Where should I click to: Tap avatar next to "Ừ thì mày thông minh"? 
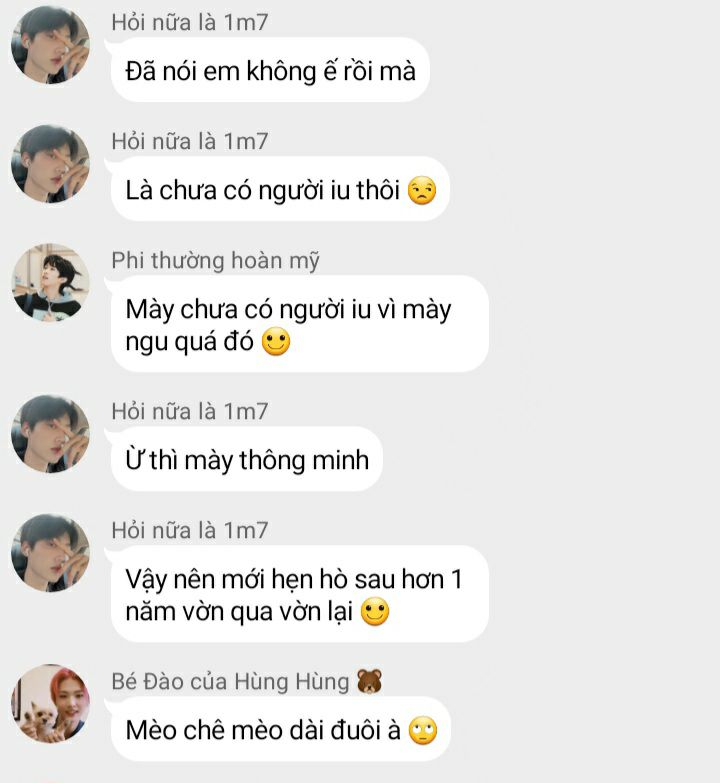tap(50, 434)
